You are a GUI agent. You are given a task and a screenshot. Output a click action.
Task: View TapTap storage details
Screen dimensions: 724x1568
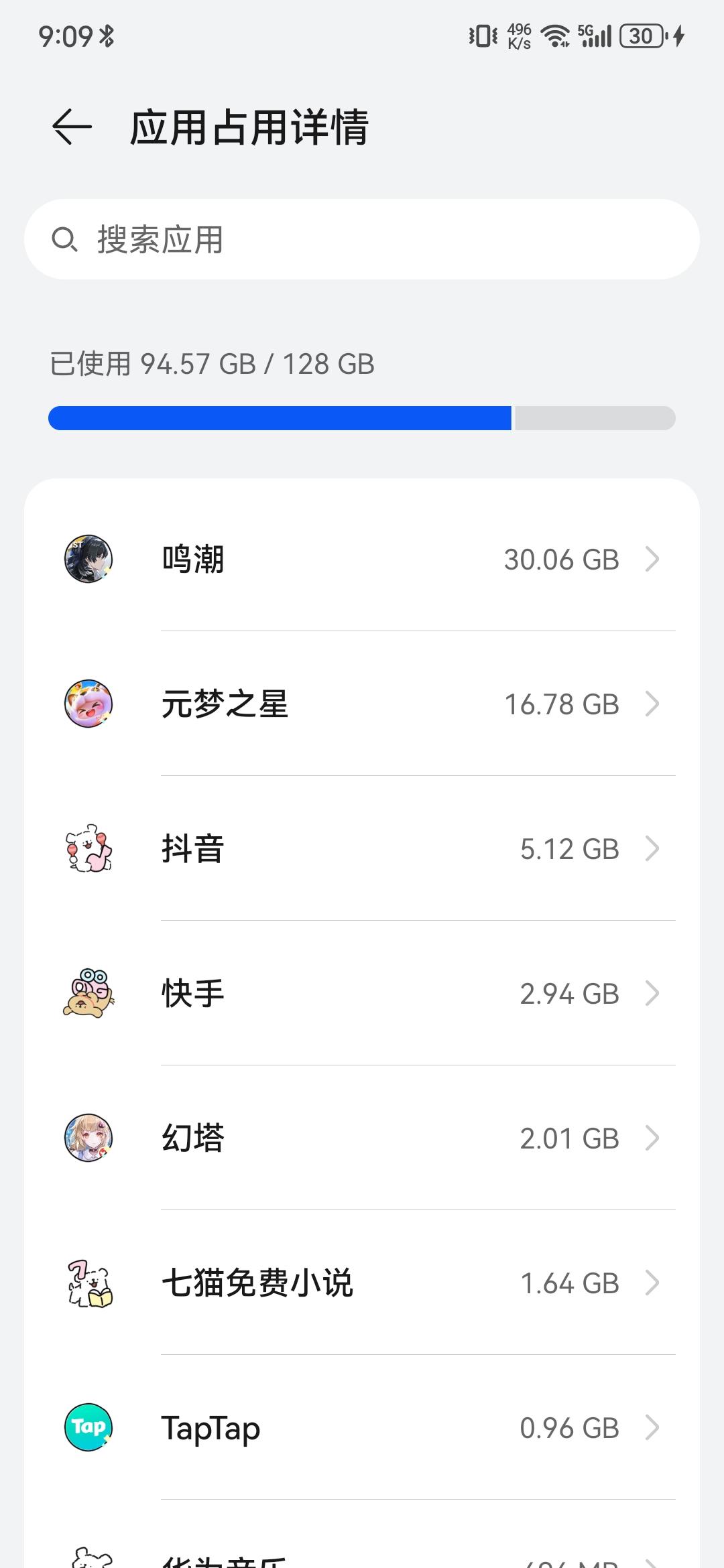tap(362, 1428)
